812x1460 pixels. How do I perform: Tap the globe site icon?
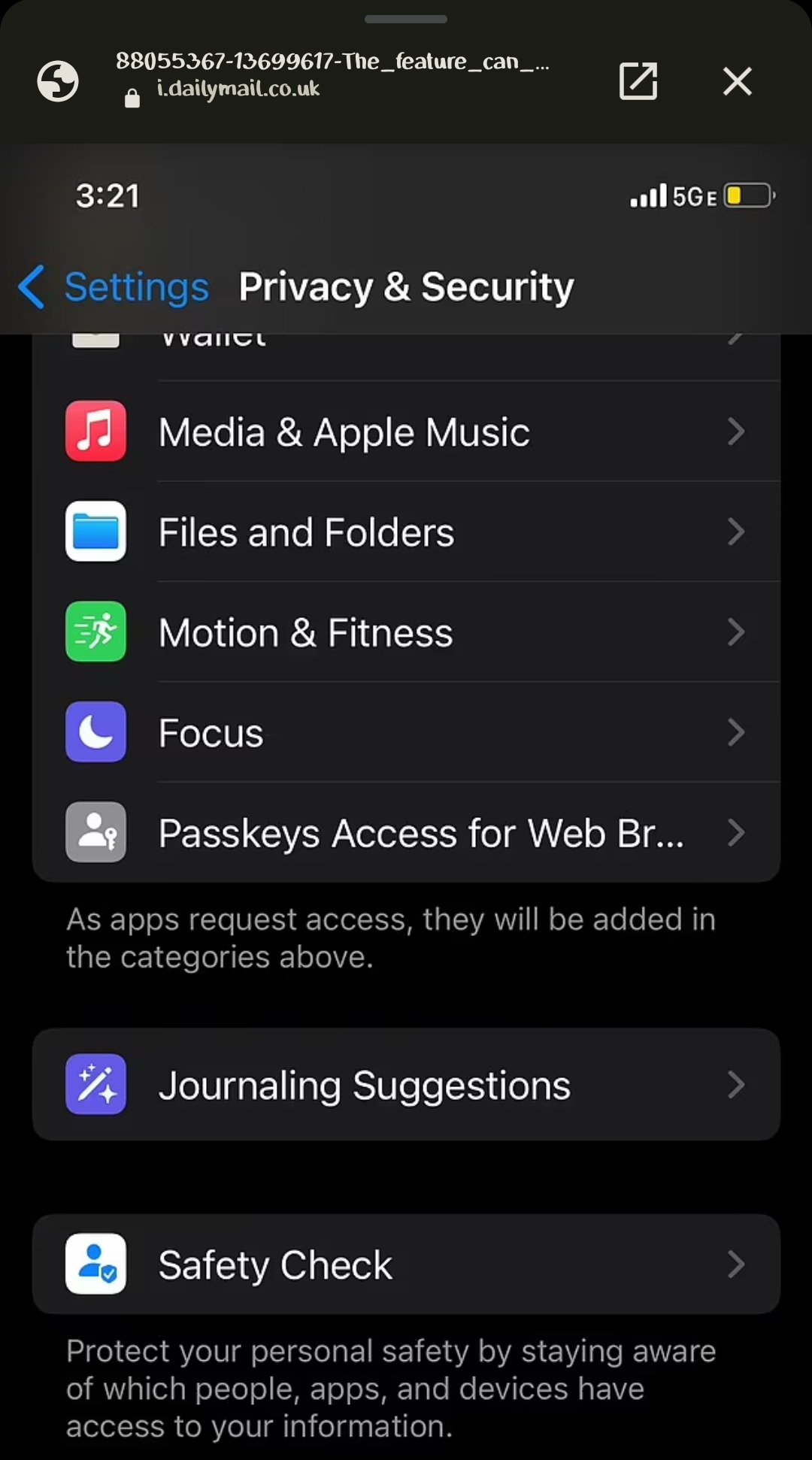point(58,81)
